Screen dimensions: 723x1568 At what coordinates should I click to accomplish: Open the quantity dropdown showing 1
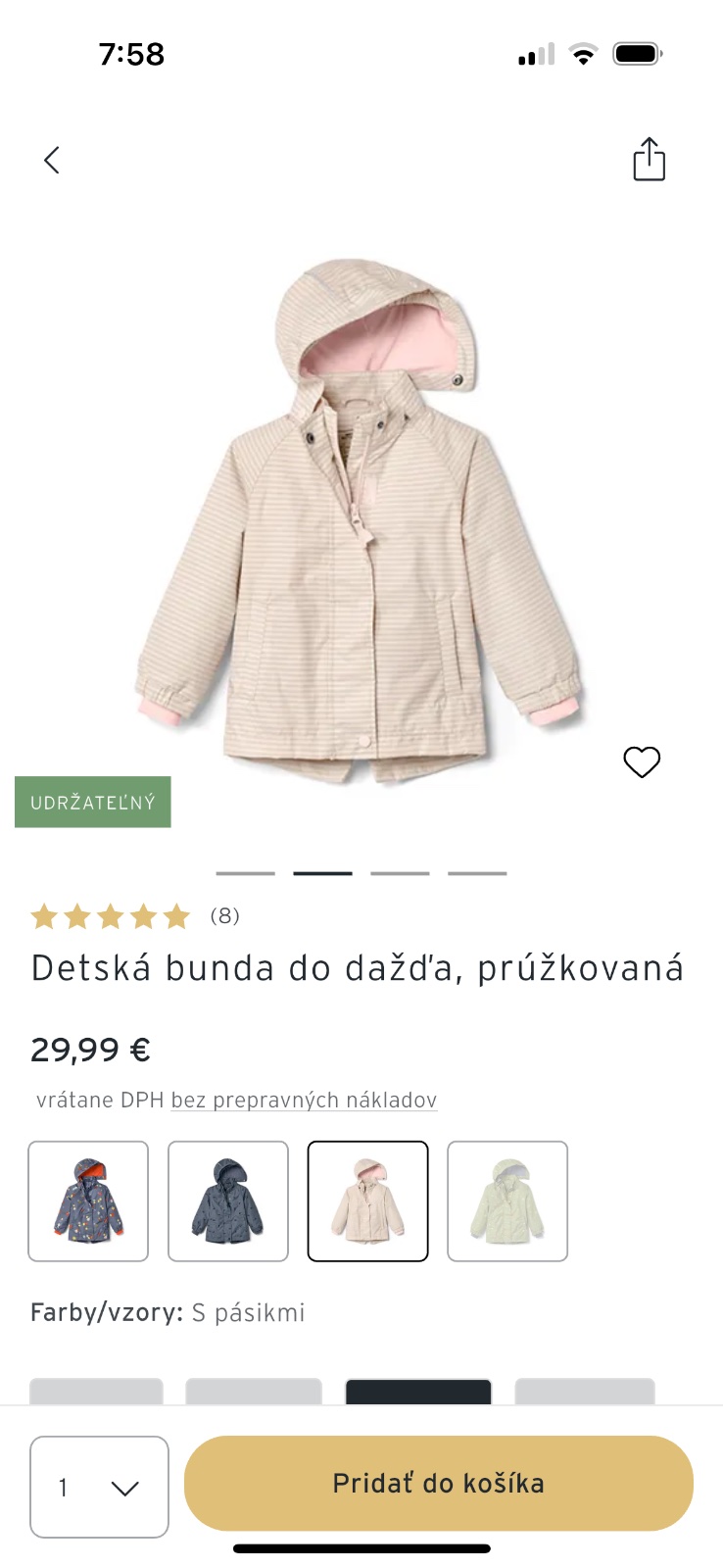pos(99,1487)
